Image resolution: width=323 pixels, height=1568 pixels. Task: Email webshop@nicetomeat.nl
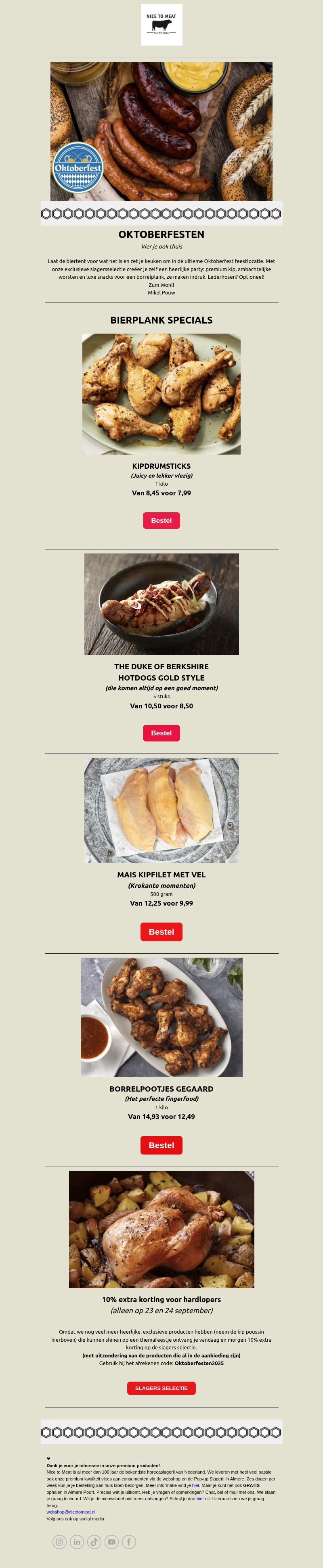[71, 1512]
